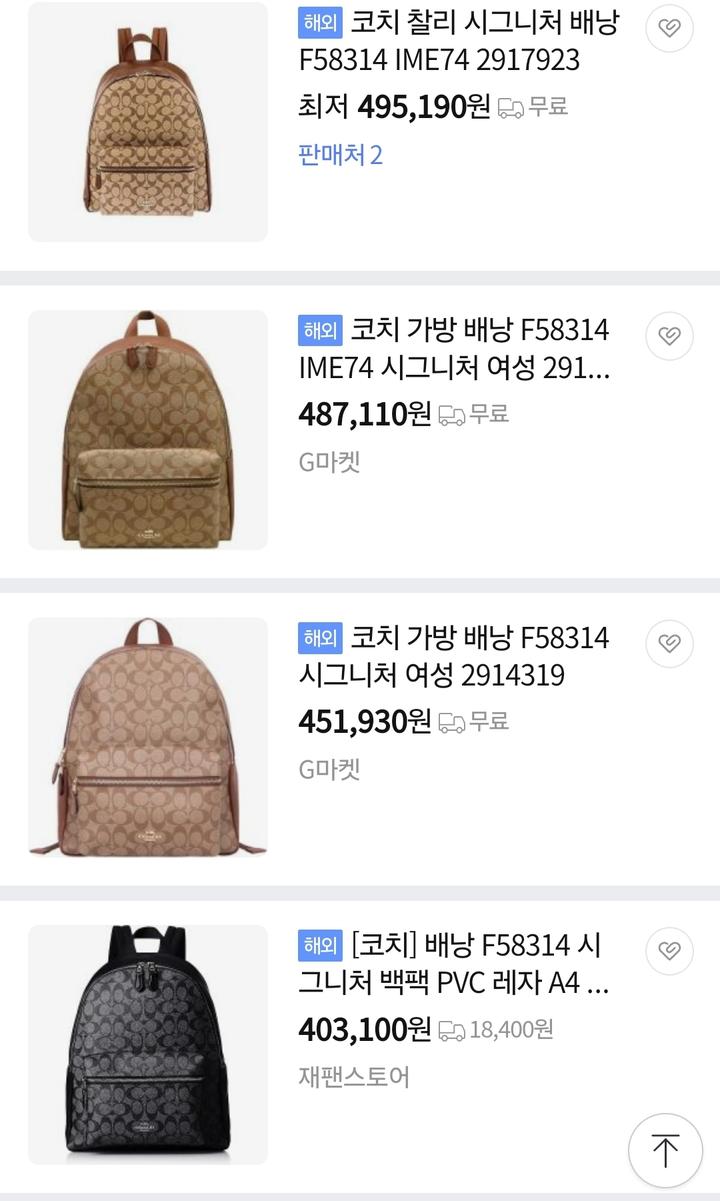Wishlist the 495,190원 Coach Charlie backpack
The height and width of the screenshot is (1201, 720).
(x=669, y=28)
